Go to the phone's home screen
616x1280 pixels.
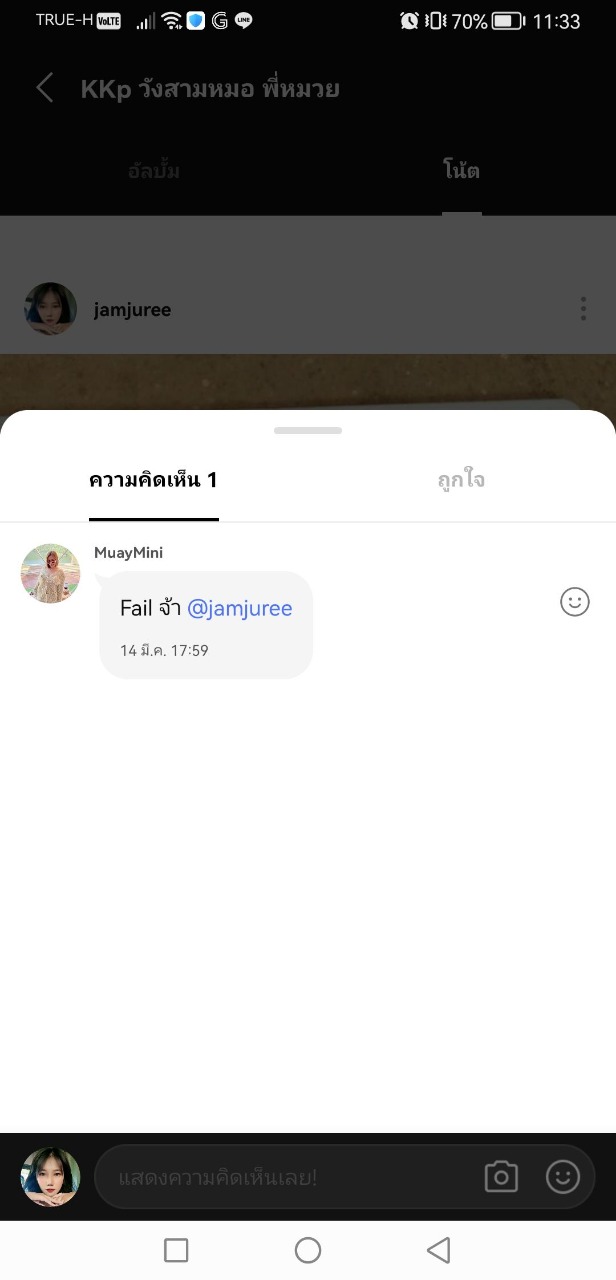(308, 1250)
